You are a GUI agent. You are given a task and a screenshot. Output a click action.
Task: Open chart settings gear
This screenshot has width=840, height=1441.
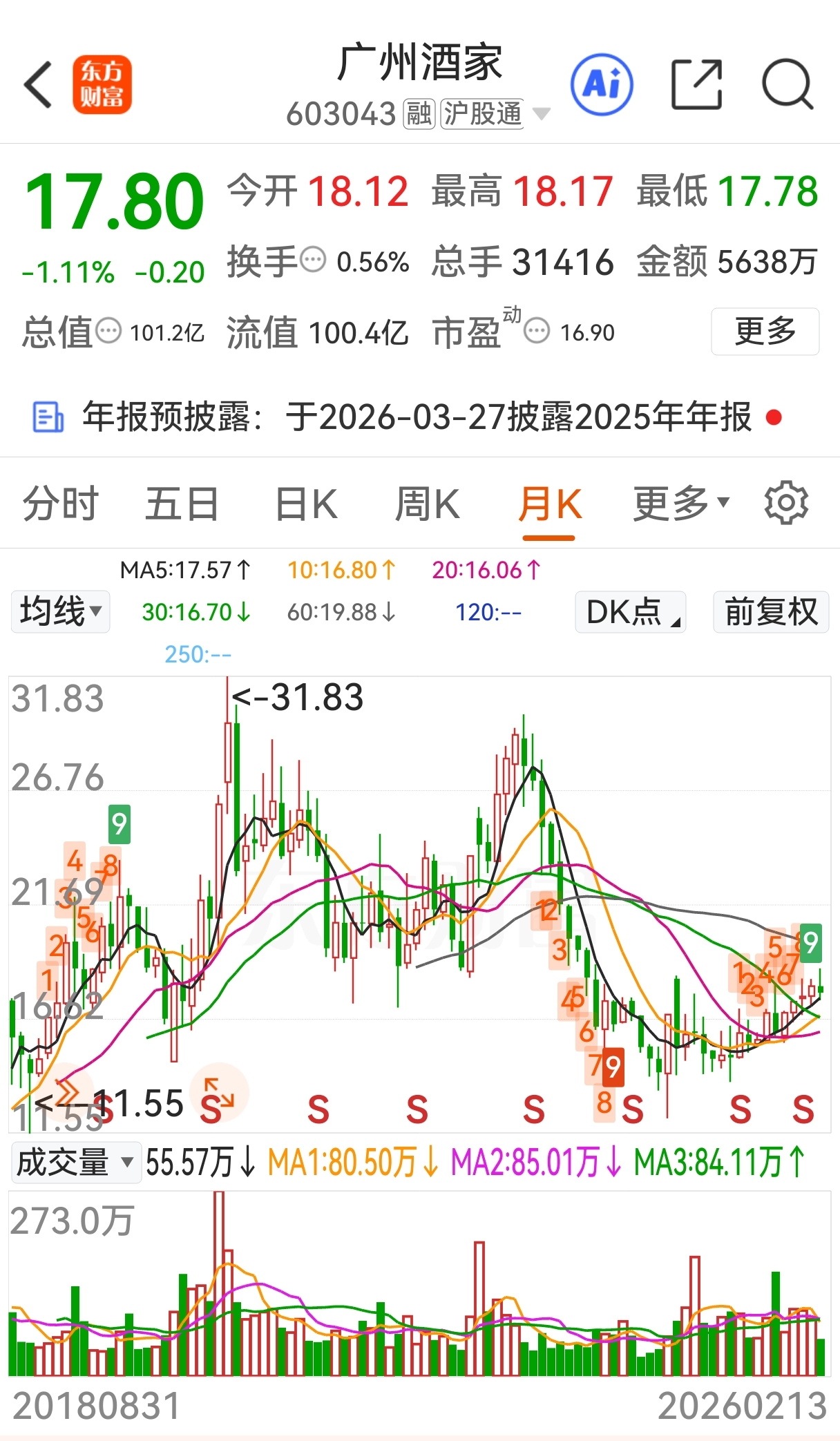pyautogui.click(x=786, y=503)
